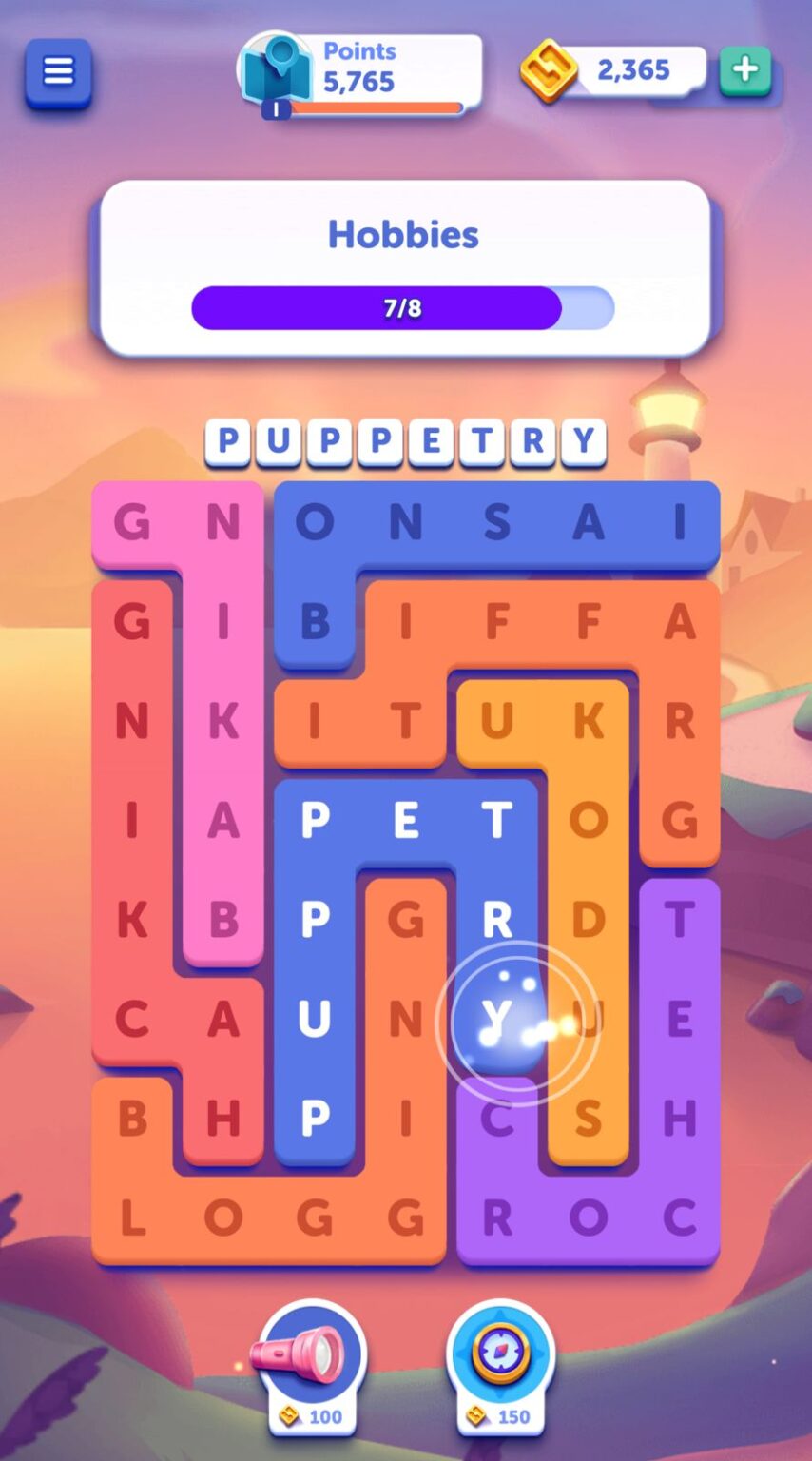This screenshot has height=1461, width=812.
Task: Open the coin balance showing 2,365
Action: (613, 70)
